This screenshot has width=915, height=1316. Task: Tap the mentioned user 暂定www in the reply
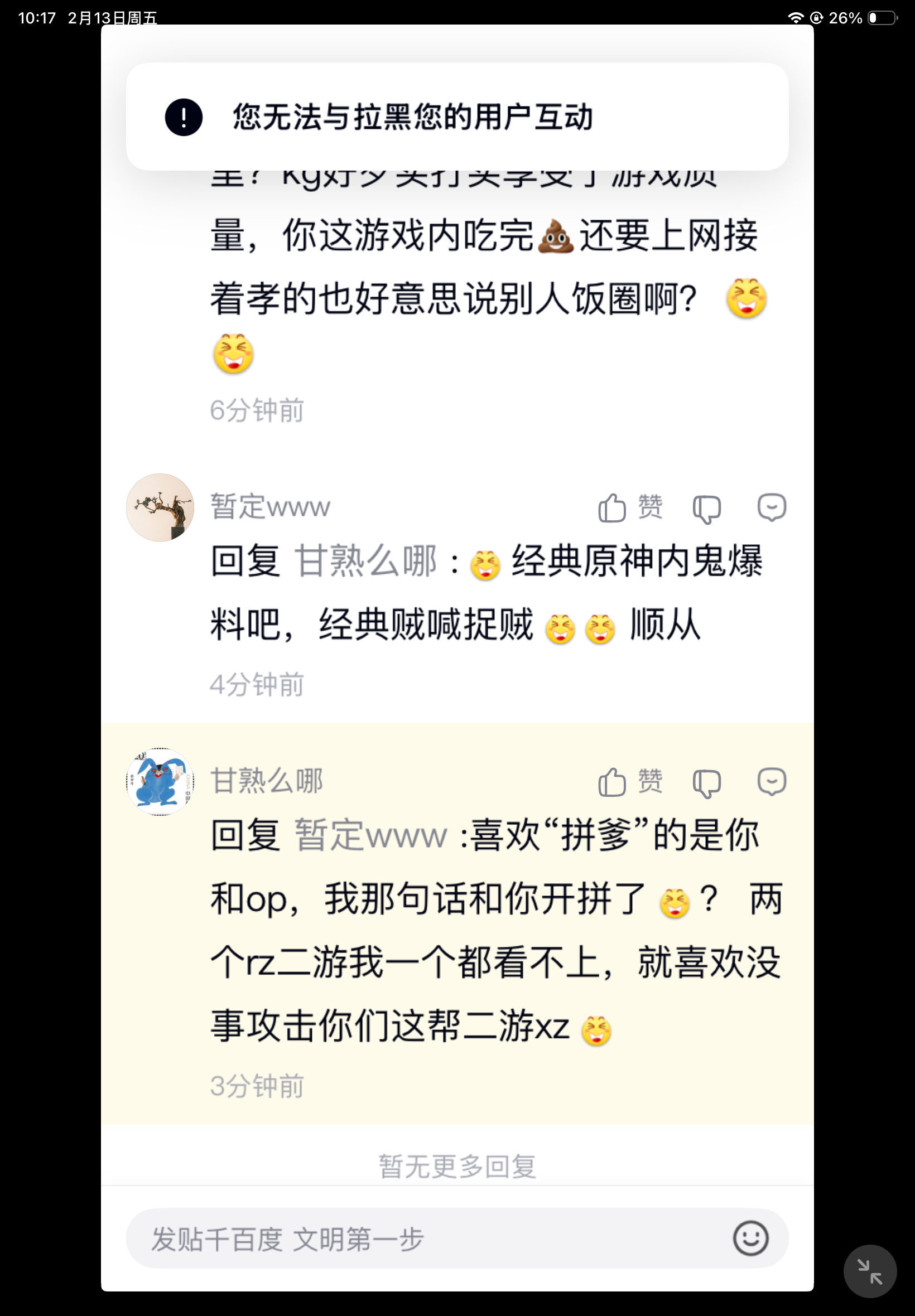pyautogui.click(x=370, y=835)
